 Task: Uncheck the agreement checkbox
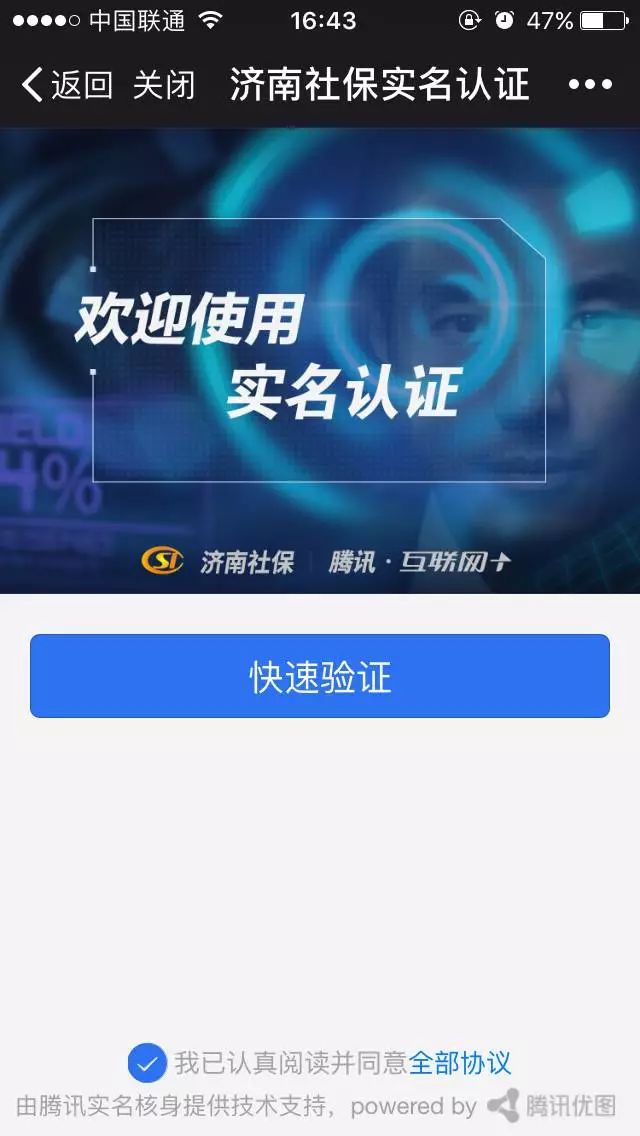tap(147, 1062)
